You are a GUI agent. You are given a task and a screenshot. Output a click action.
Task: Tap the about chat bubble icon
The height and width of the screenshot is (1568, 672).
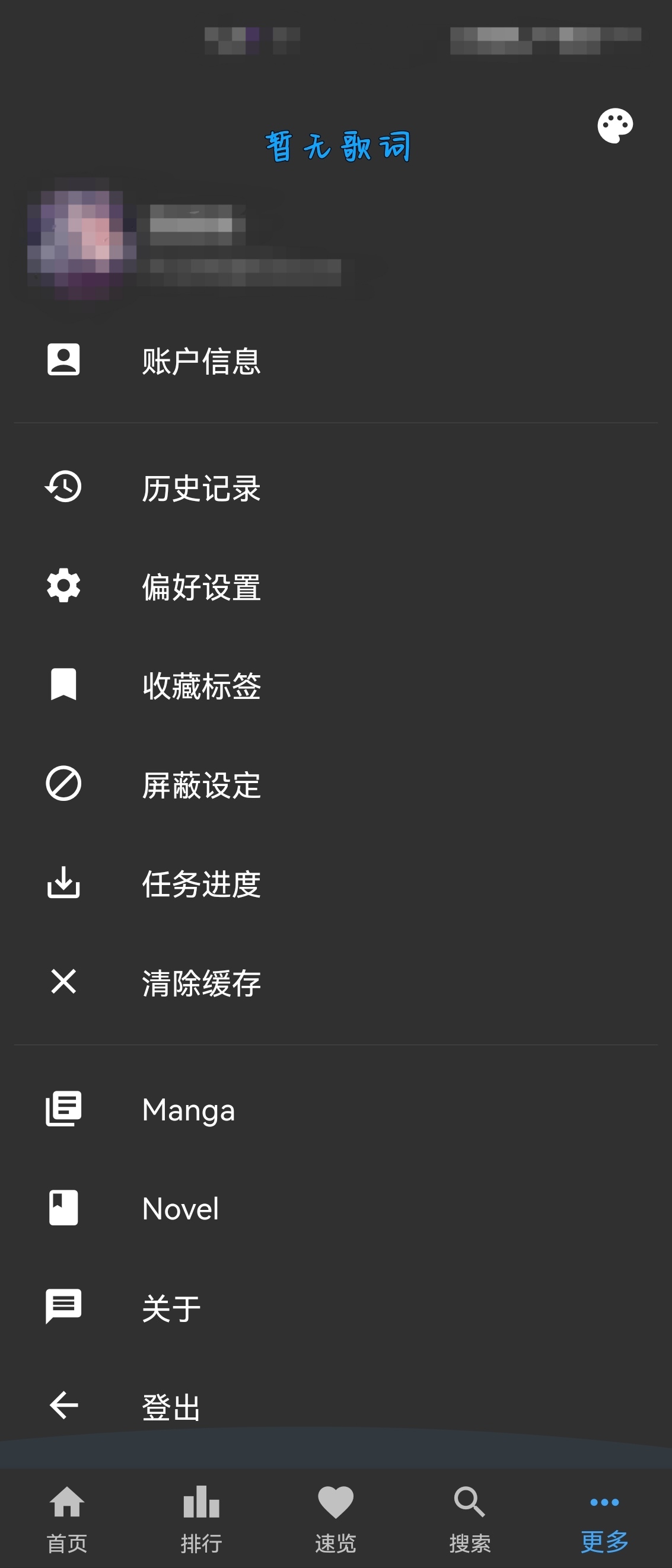point(63,1304)
